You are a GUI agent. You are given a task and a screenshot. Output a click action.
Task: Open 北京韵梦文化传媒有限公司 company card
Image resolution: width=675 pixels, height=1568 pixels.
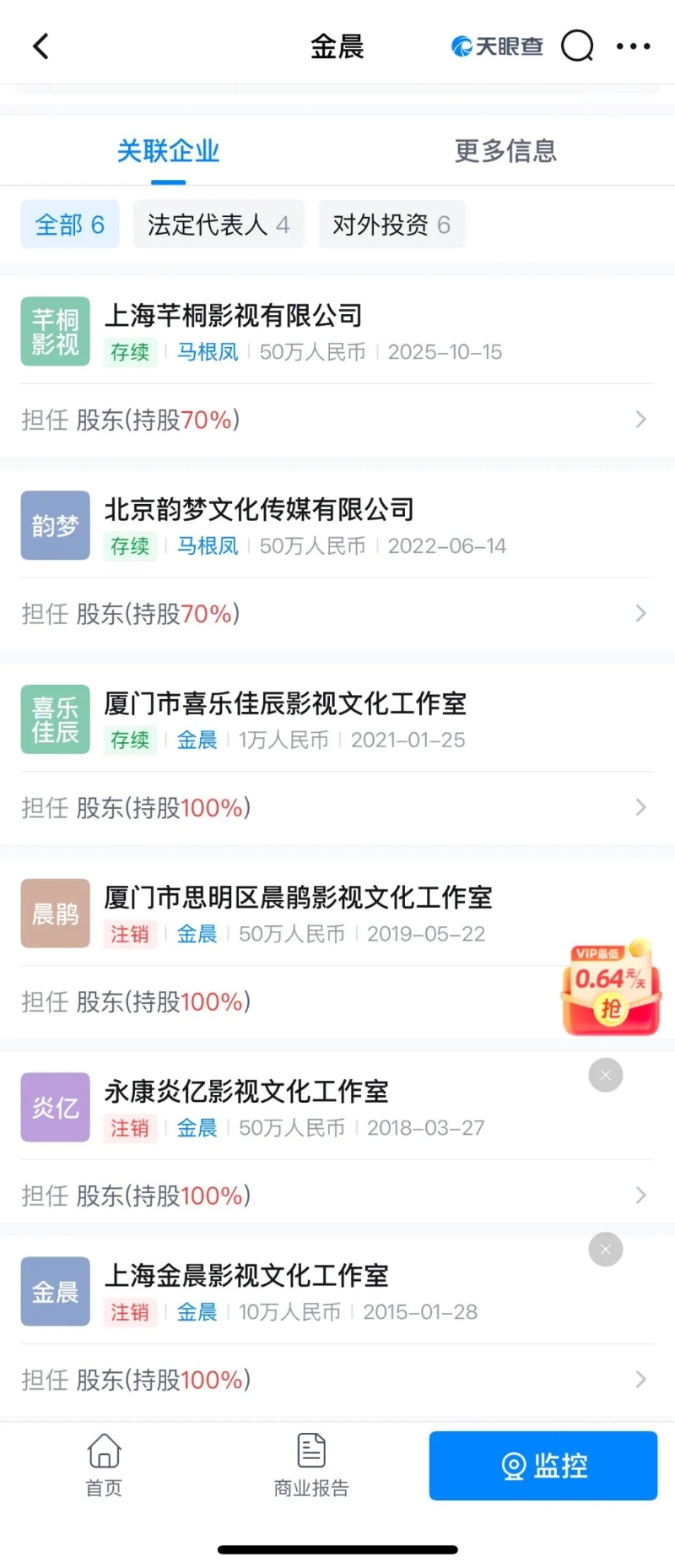click(259, 509)
